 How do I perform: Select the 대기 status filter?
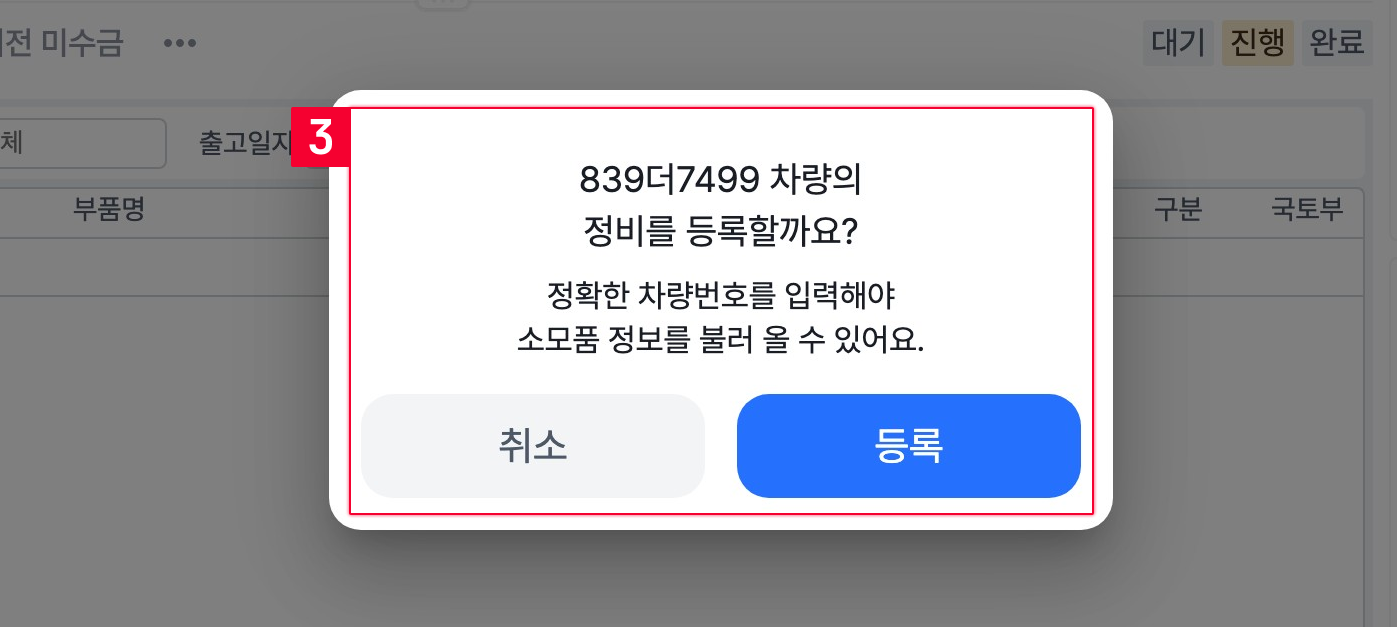tap(1180, 44)
